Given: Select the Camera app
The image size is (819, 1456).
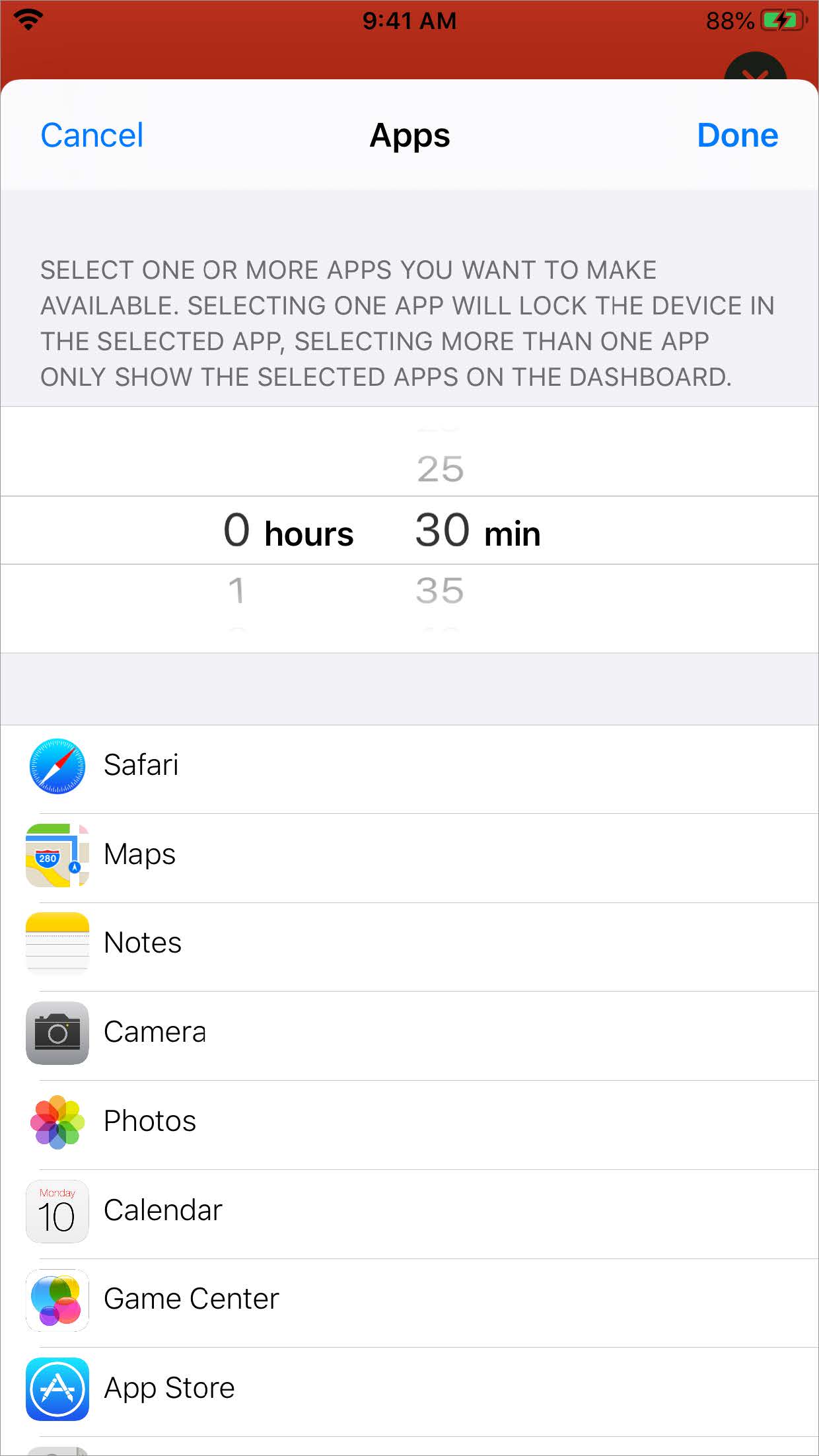Looking at the screenshot, I should click(x=155, y=1032).
